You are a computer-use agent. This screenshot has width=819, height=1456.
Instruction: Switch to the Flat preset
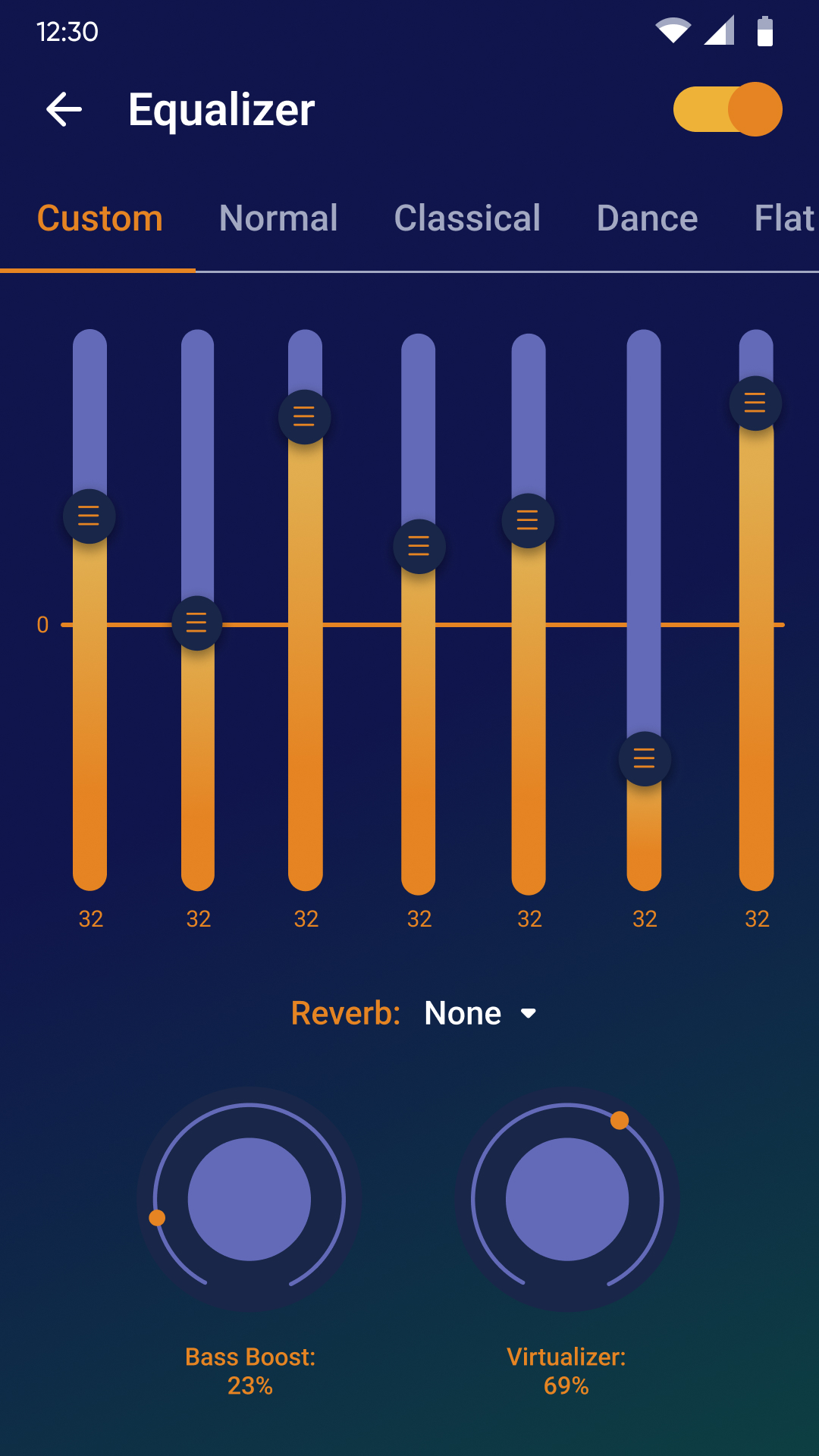(783, 219)
